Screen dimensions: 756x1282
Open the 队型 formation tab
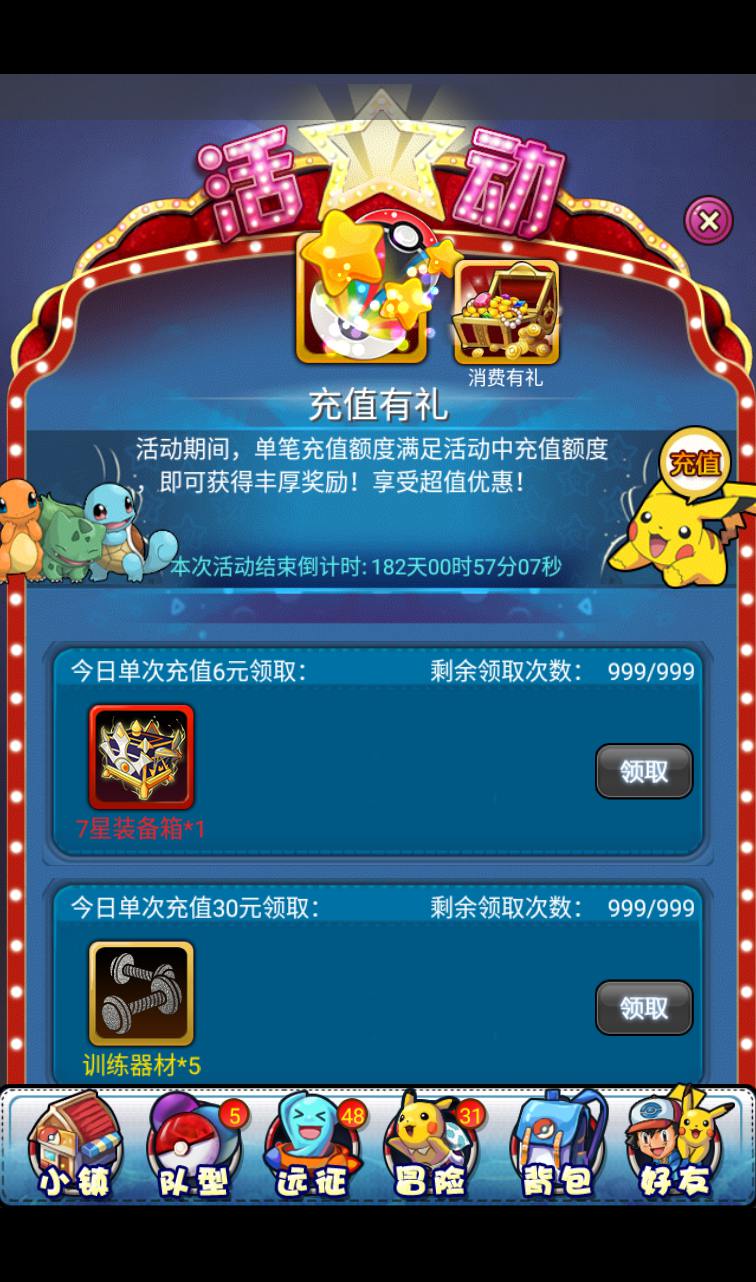196,1147
